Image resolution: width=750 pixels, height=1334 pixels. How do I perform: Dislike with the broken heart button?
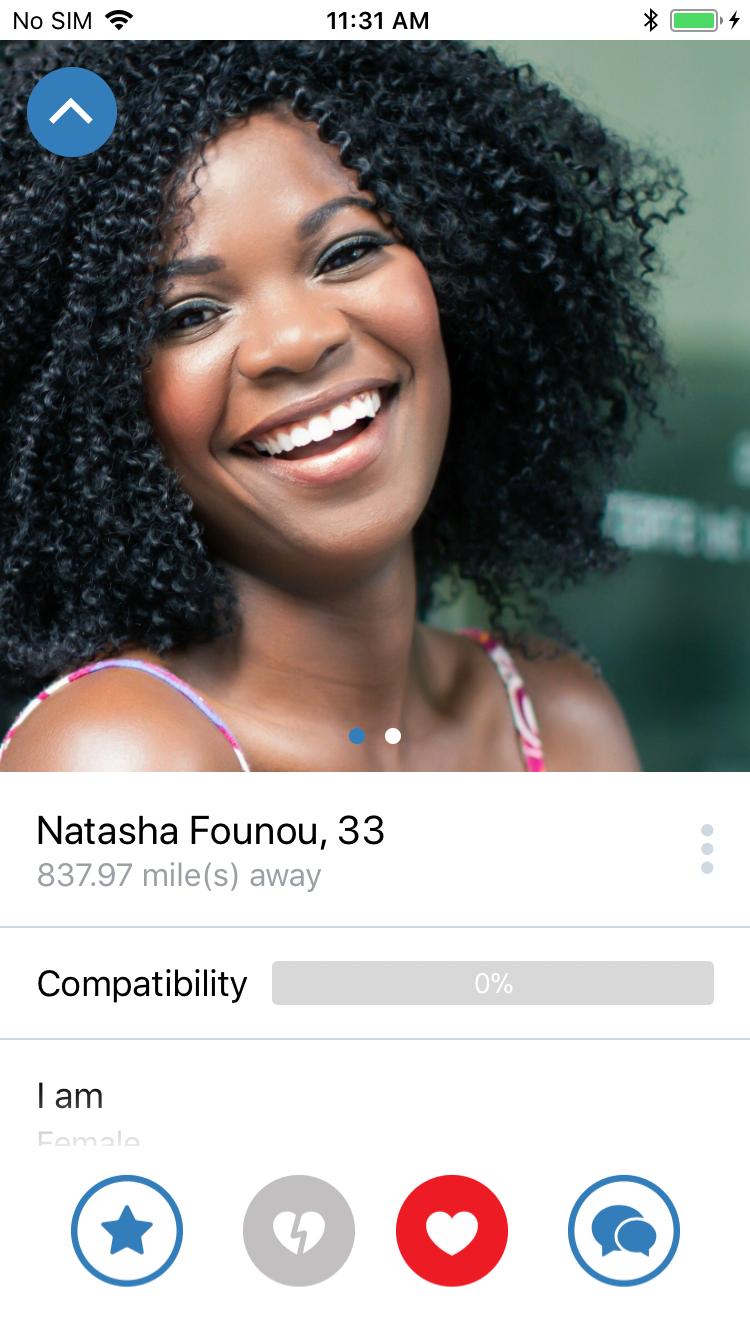tap(299, 1231)
